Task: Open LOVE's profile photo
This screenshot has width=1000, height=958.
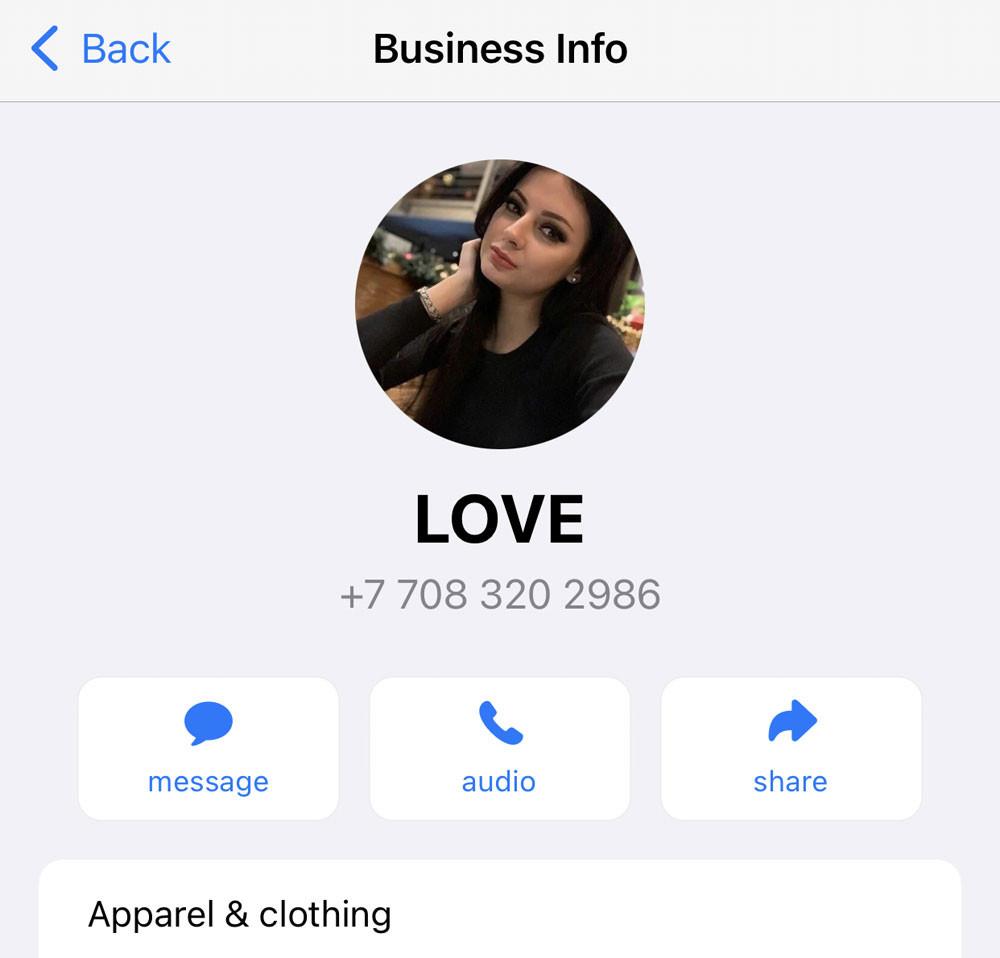Action: [x=500, y=304]
